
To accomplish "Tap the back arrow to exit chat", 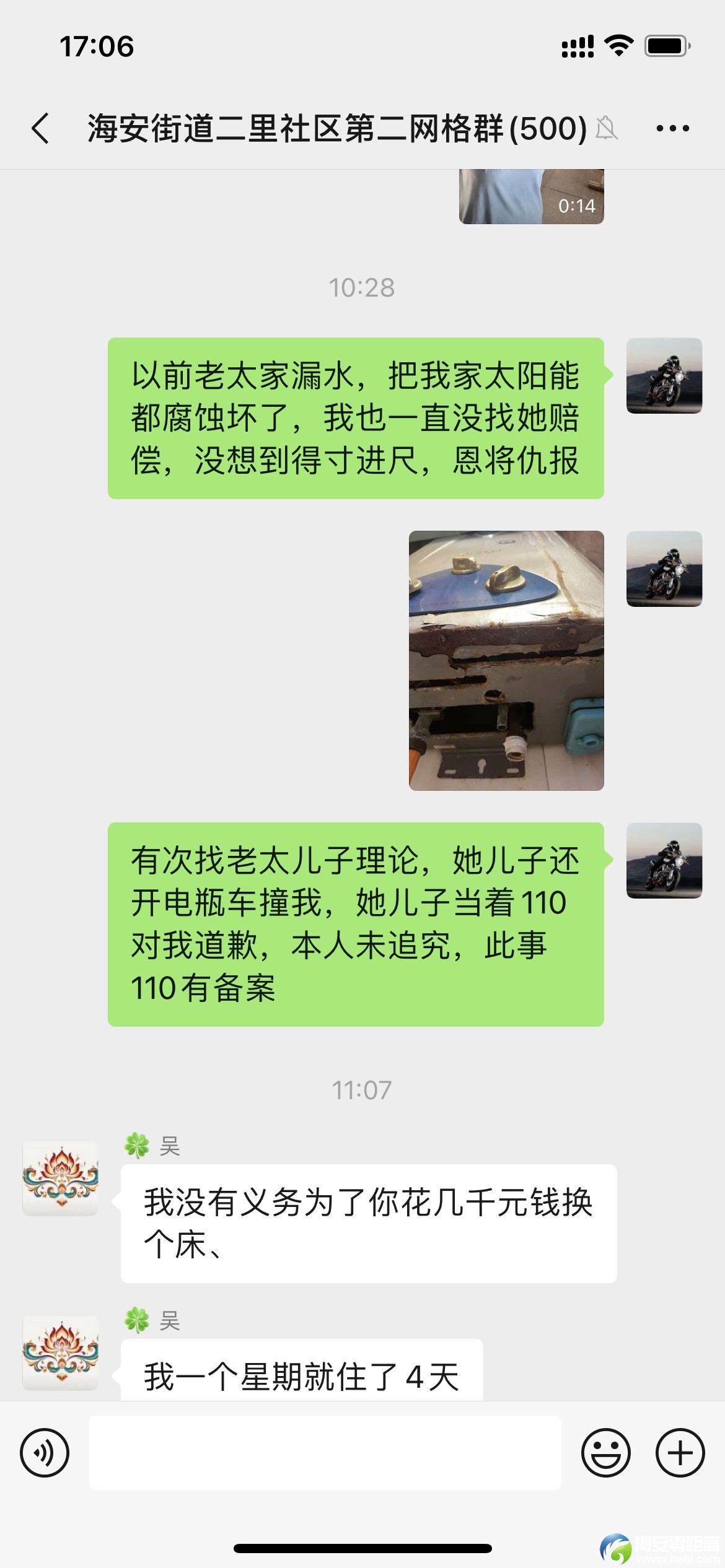I will tap(40, 128).
